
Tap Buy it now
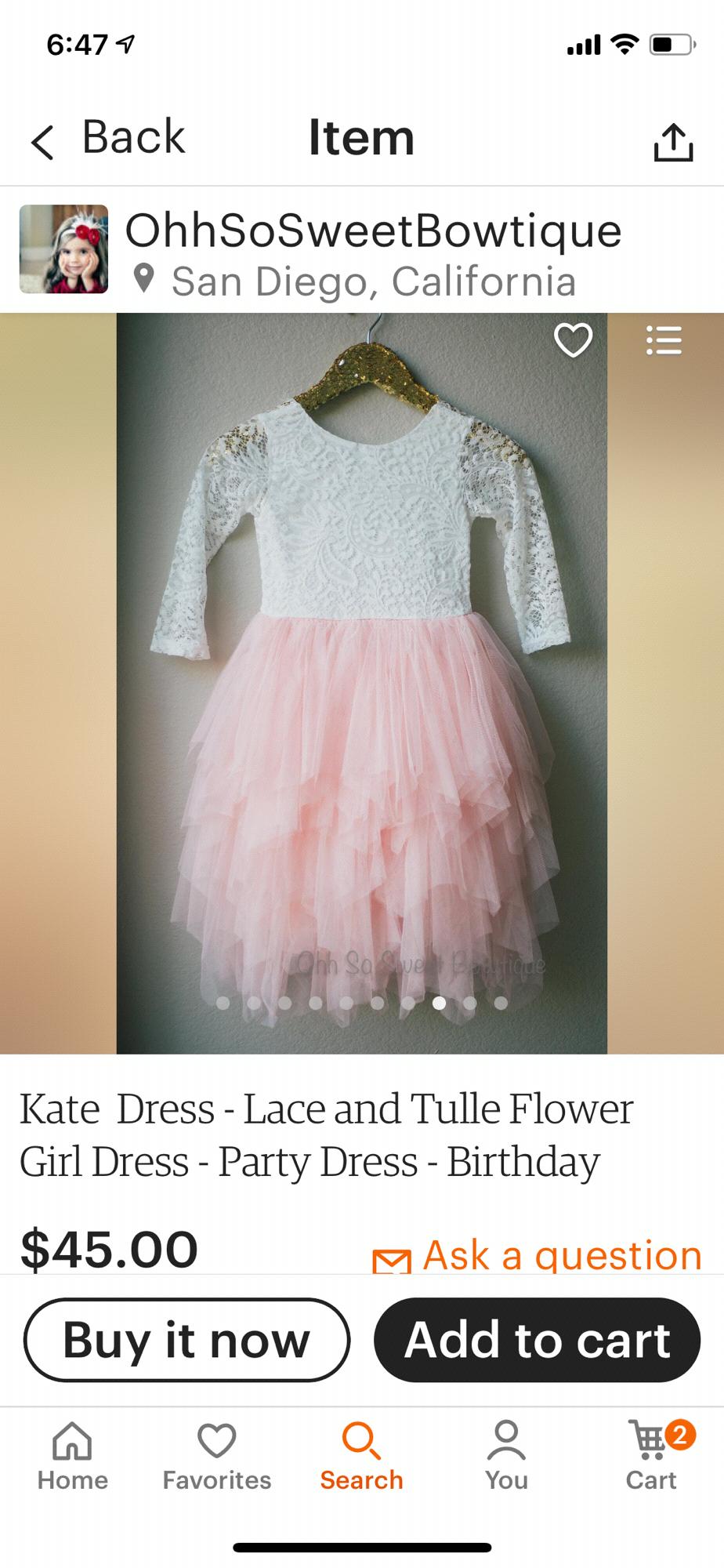point(186,1340)
